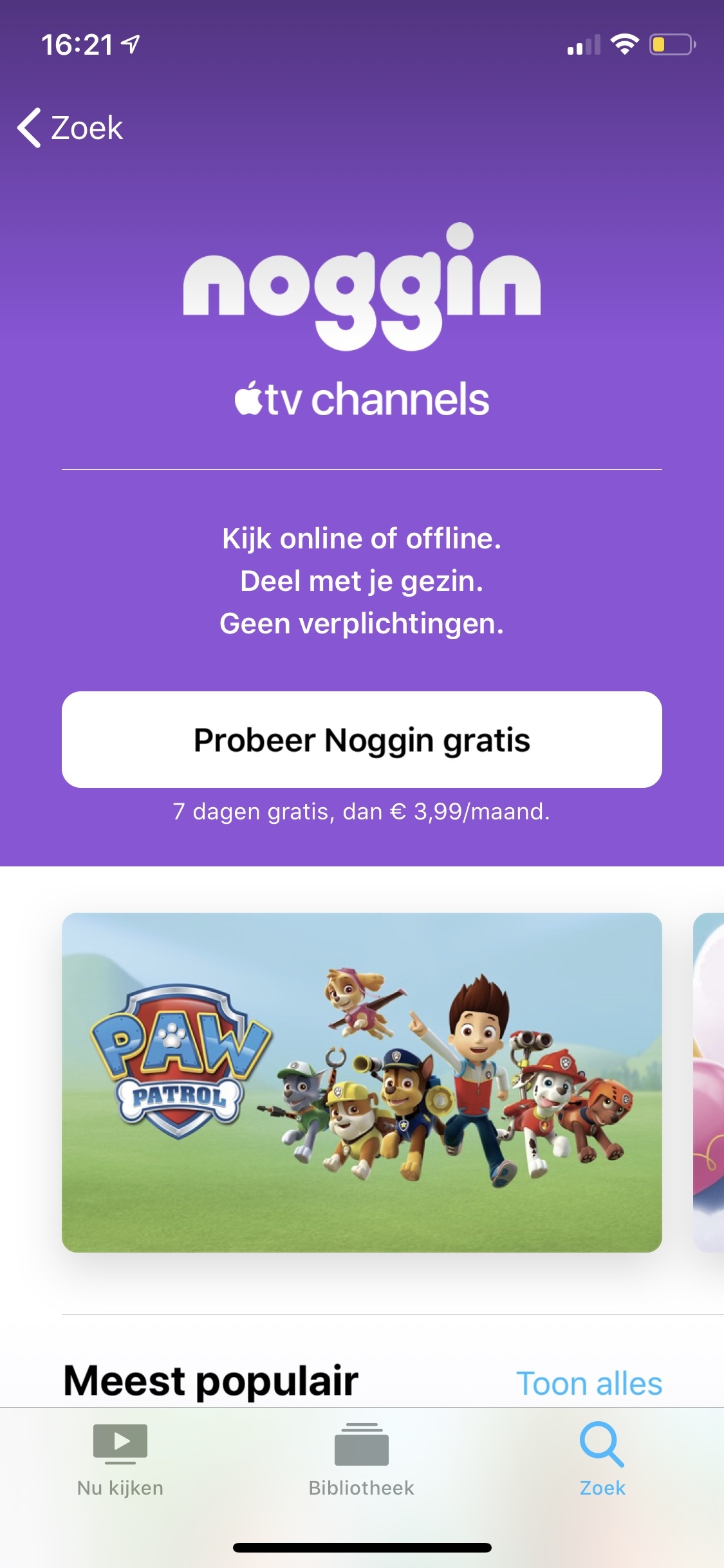724x1568 pixels.
Task: Open Toon alles for Meest populair
Action: (x=589, y=1383)
